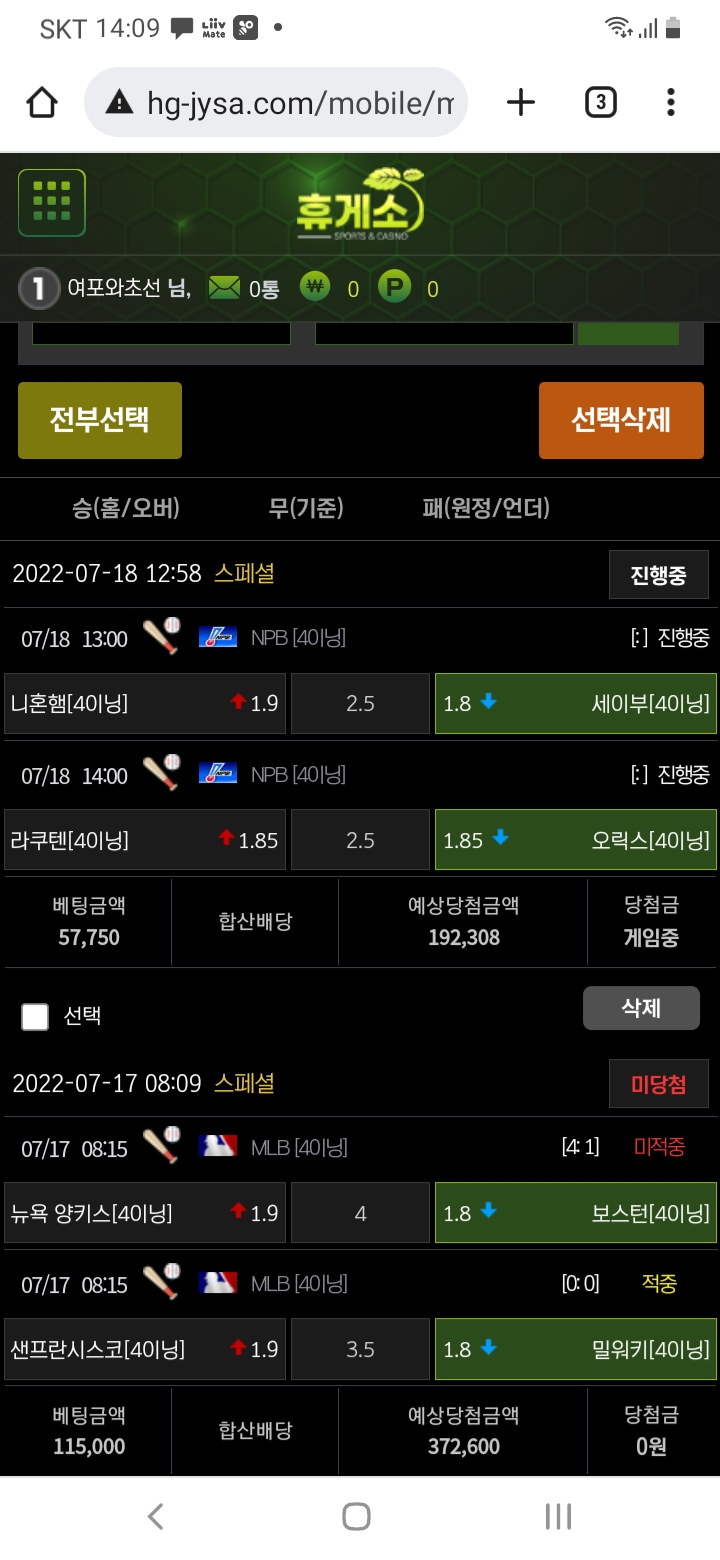The height and width of the screenshot is (1560, 720).
Task: Show the open tabs switcher
Action: point(600,102)
